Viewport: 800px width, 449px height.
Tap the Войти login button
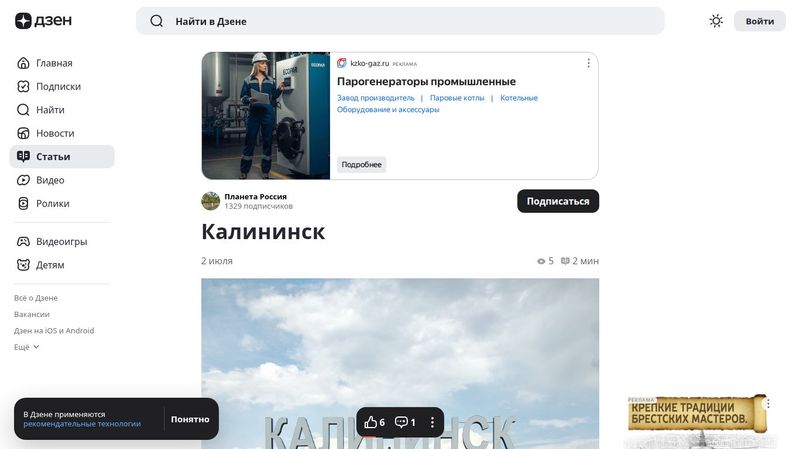(x=759, y=21)
